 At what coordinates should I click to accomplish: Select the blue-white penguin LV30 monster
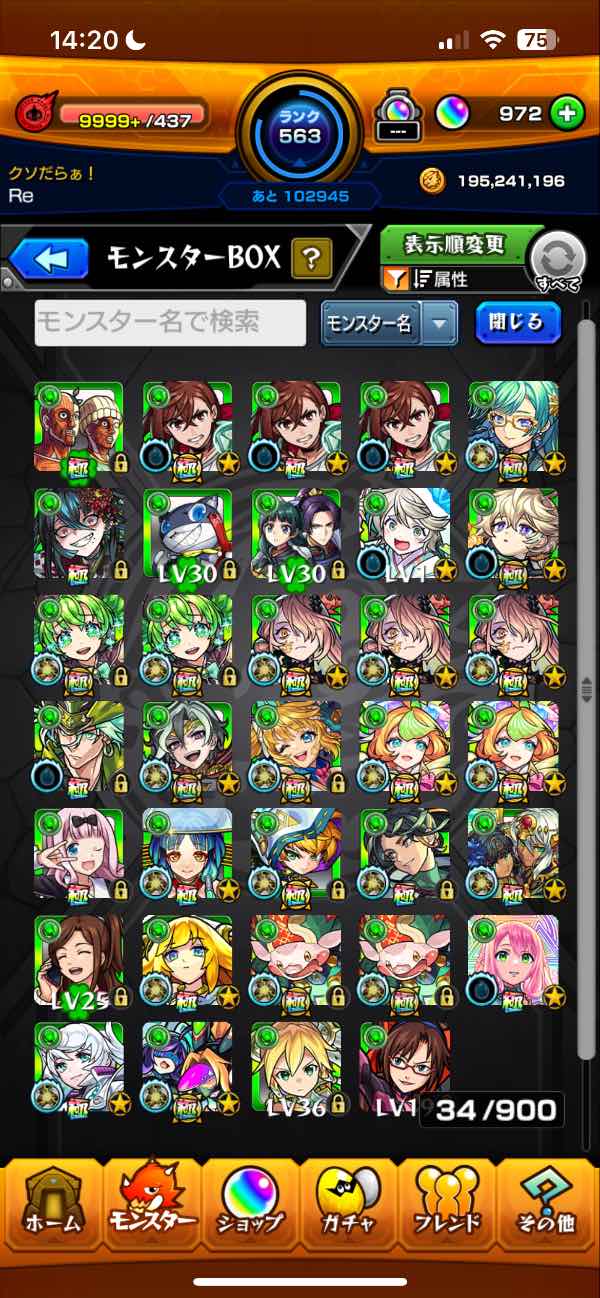tap(188, 534)
